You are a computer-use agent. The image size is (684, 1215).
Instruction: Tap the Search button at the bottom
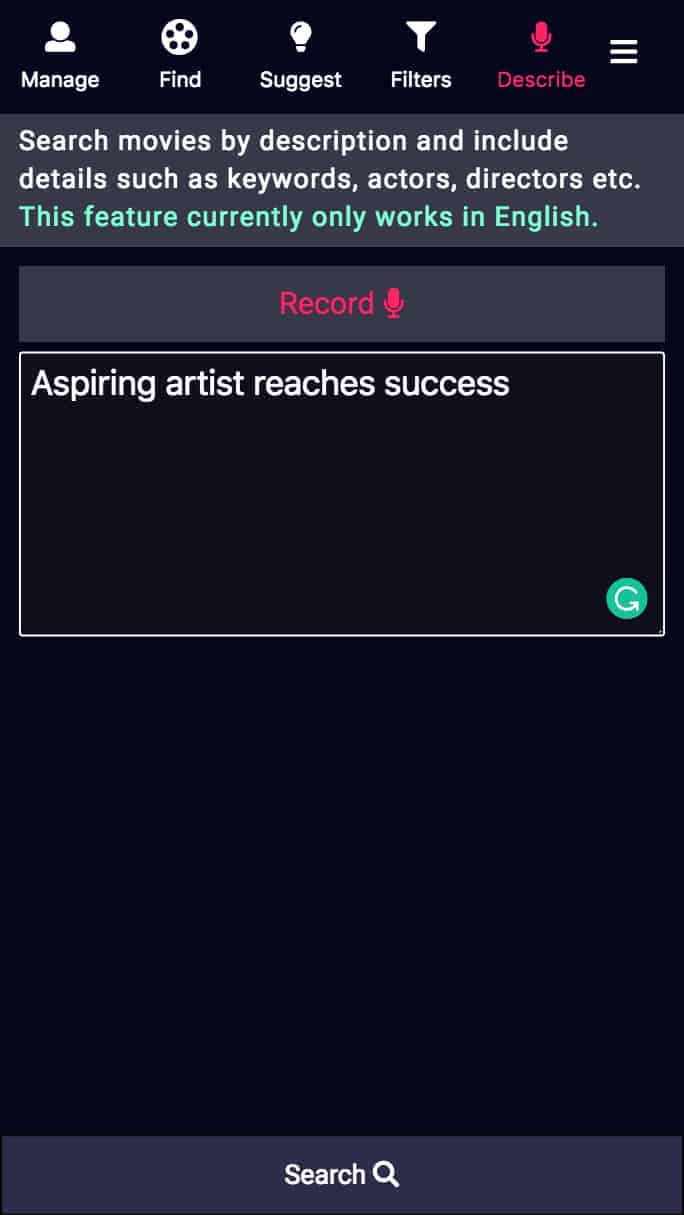click(x=342, y=1174)
